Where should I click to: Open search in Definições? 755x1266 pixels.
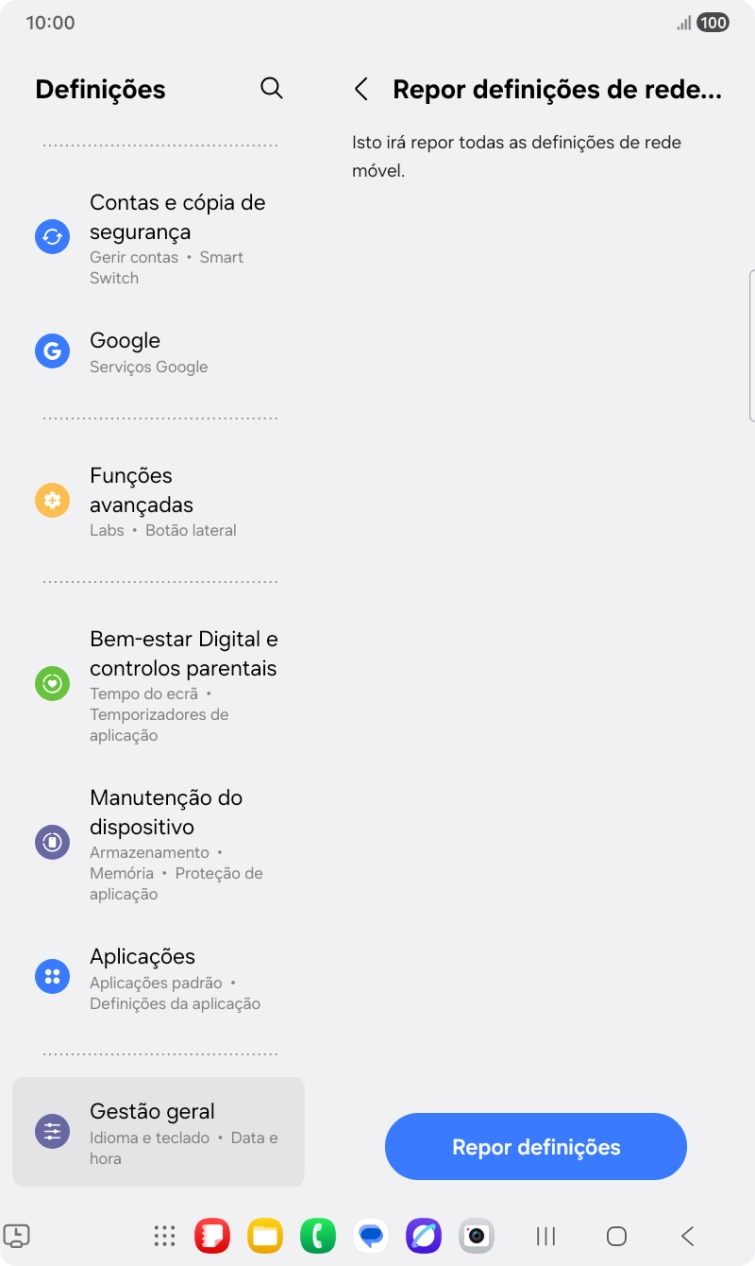(x=270, y=88)
